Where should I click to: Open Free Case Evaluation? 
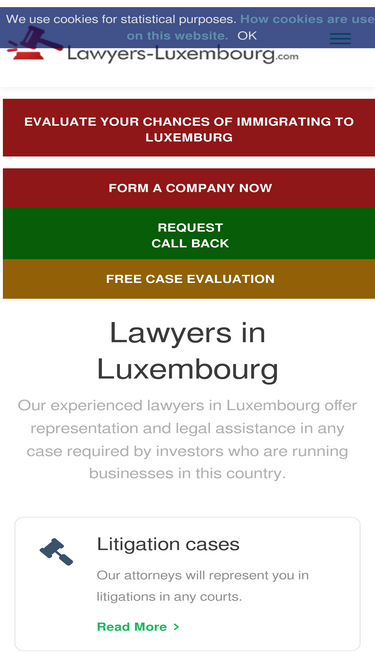point(189,279)
